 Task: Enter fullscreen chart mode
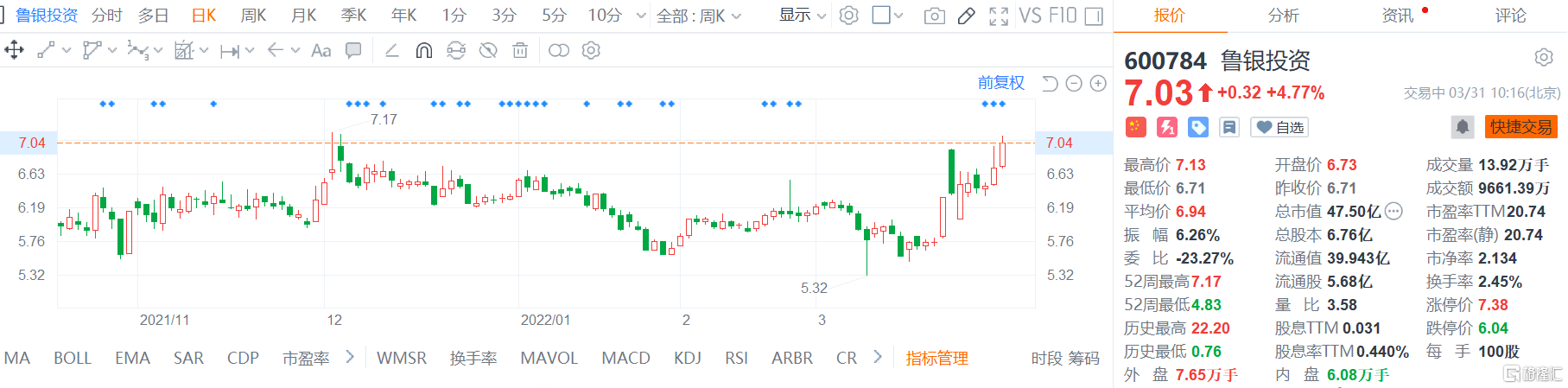999,16
